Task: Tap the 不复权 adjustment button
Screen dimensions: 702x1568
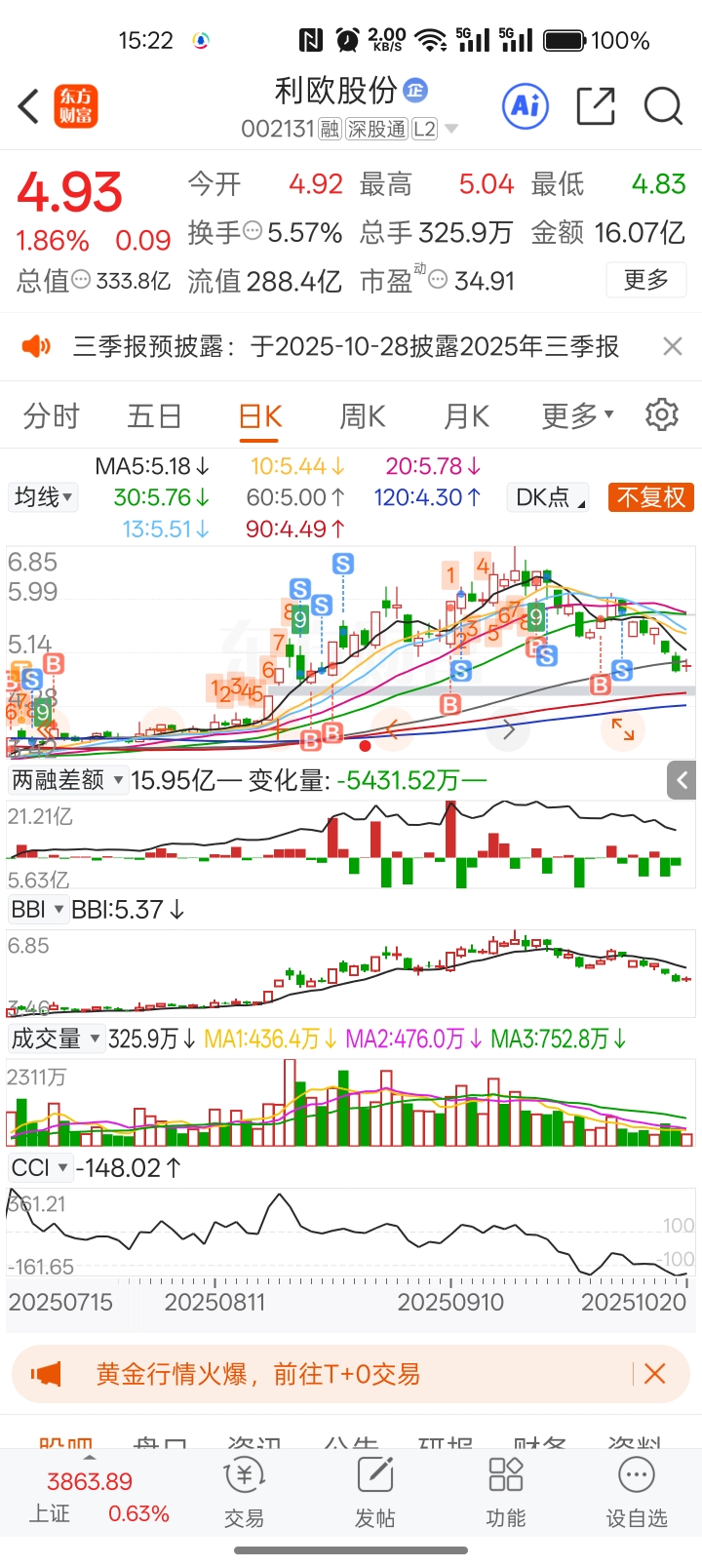Action: click(x=650, y=497)
